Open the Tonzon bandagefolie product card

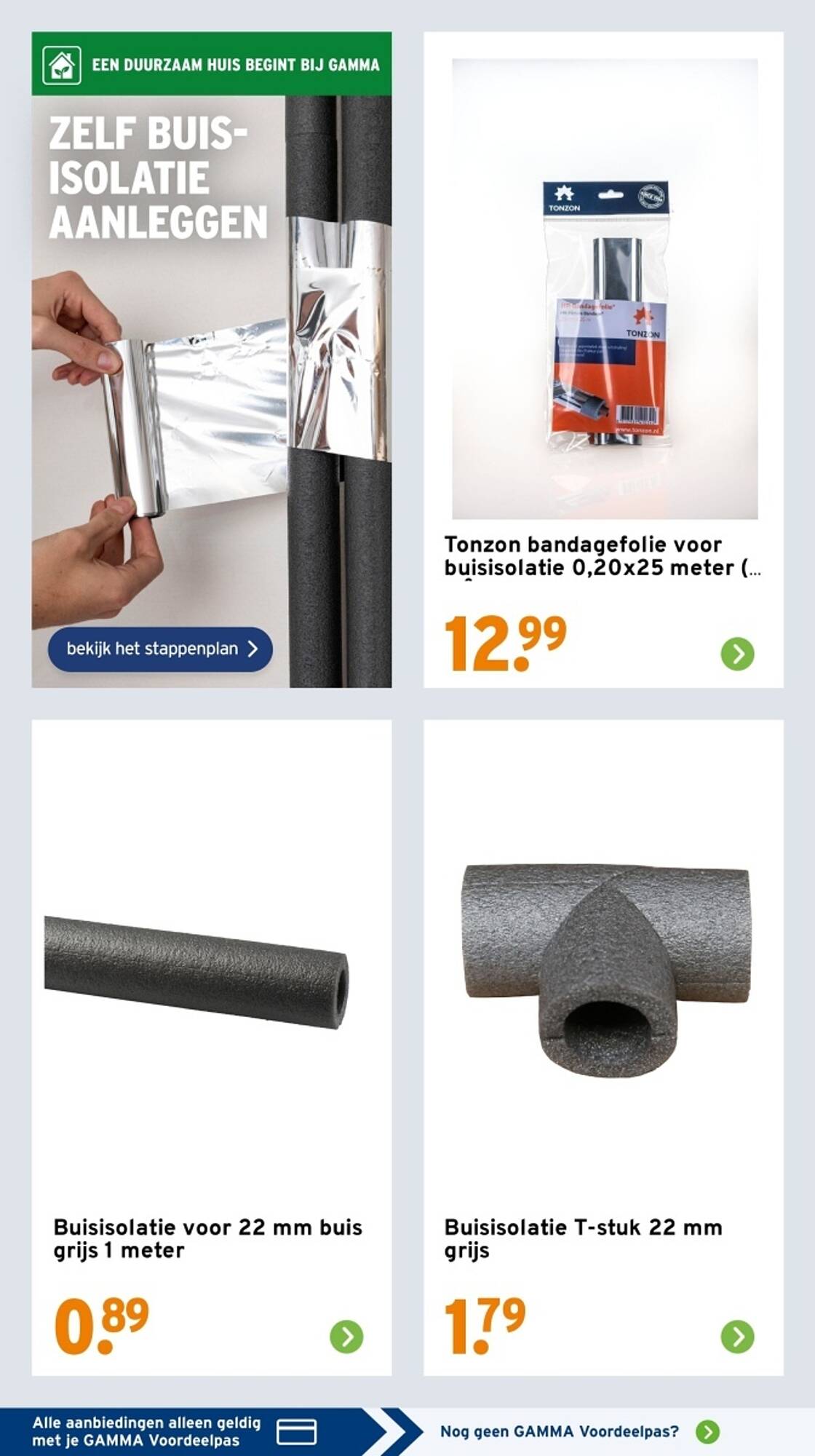click(603, 360)
